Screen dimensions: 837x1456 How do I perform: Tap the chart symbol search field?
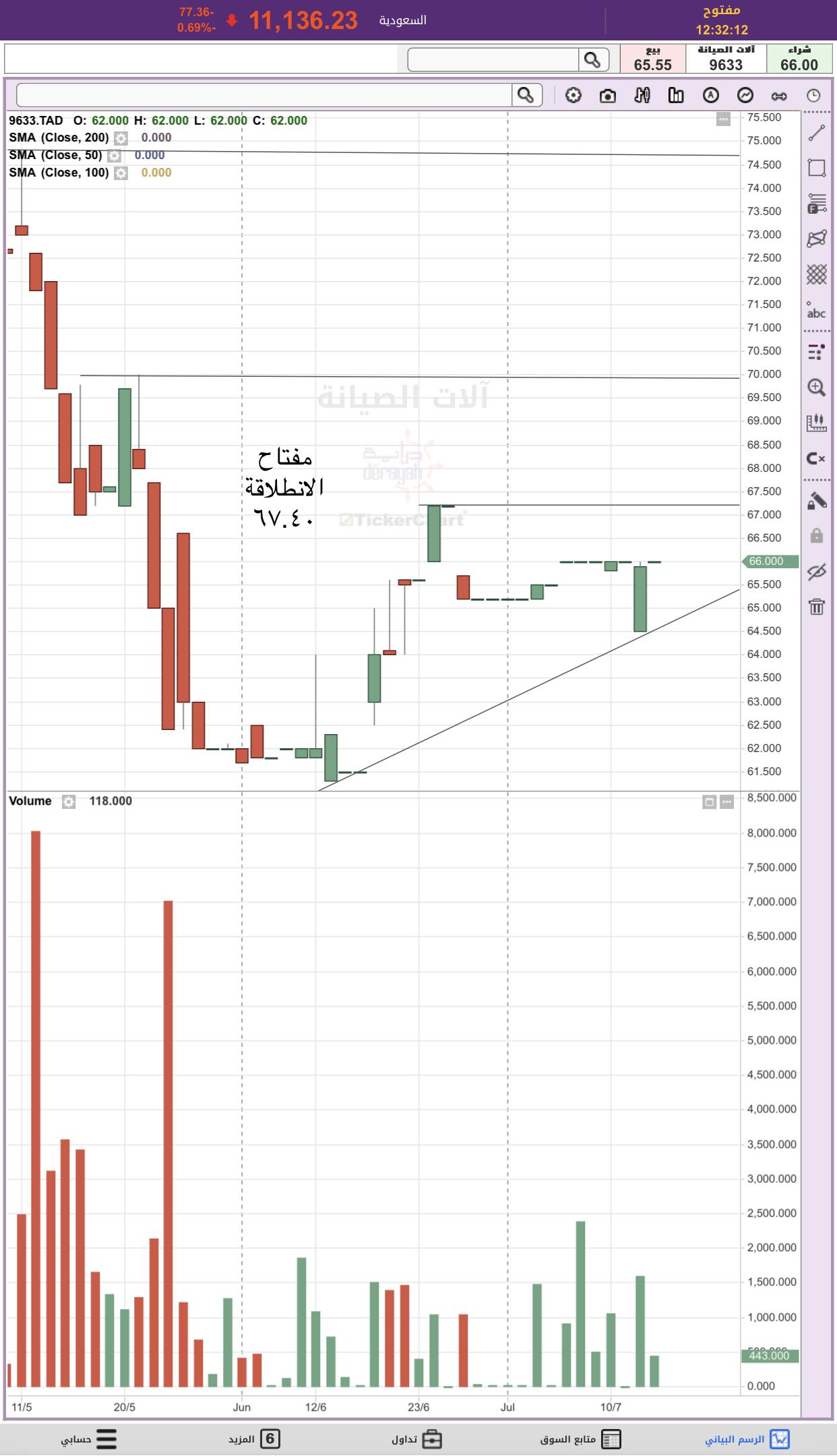pos(264,95)
